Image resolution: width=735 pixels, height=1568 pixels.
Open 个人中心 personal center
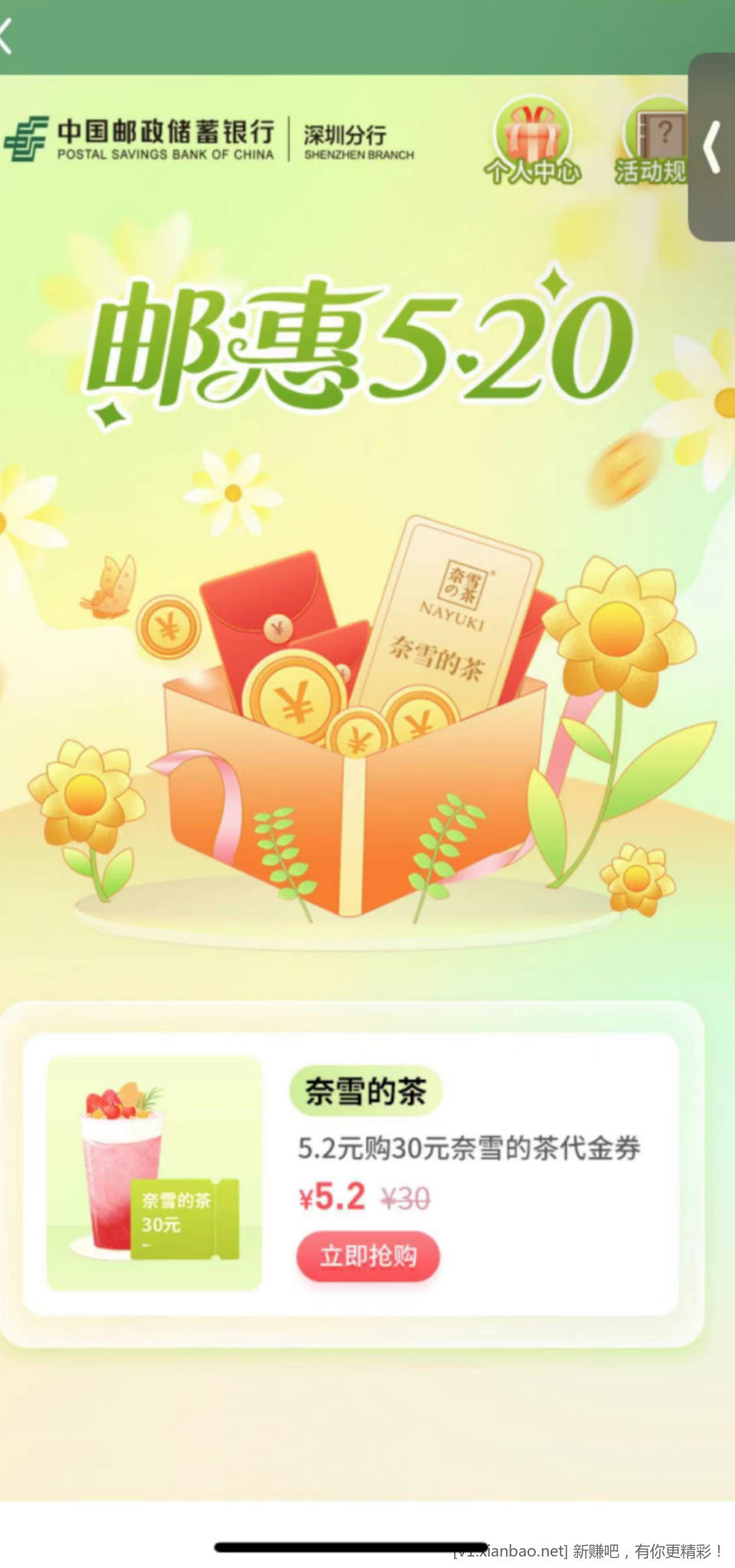tap(532, 143)
